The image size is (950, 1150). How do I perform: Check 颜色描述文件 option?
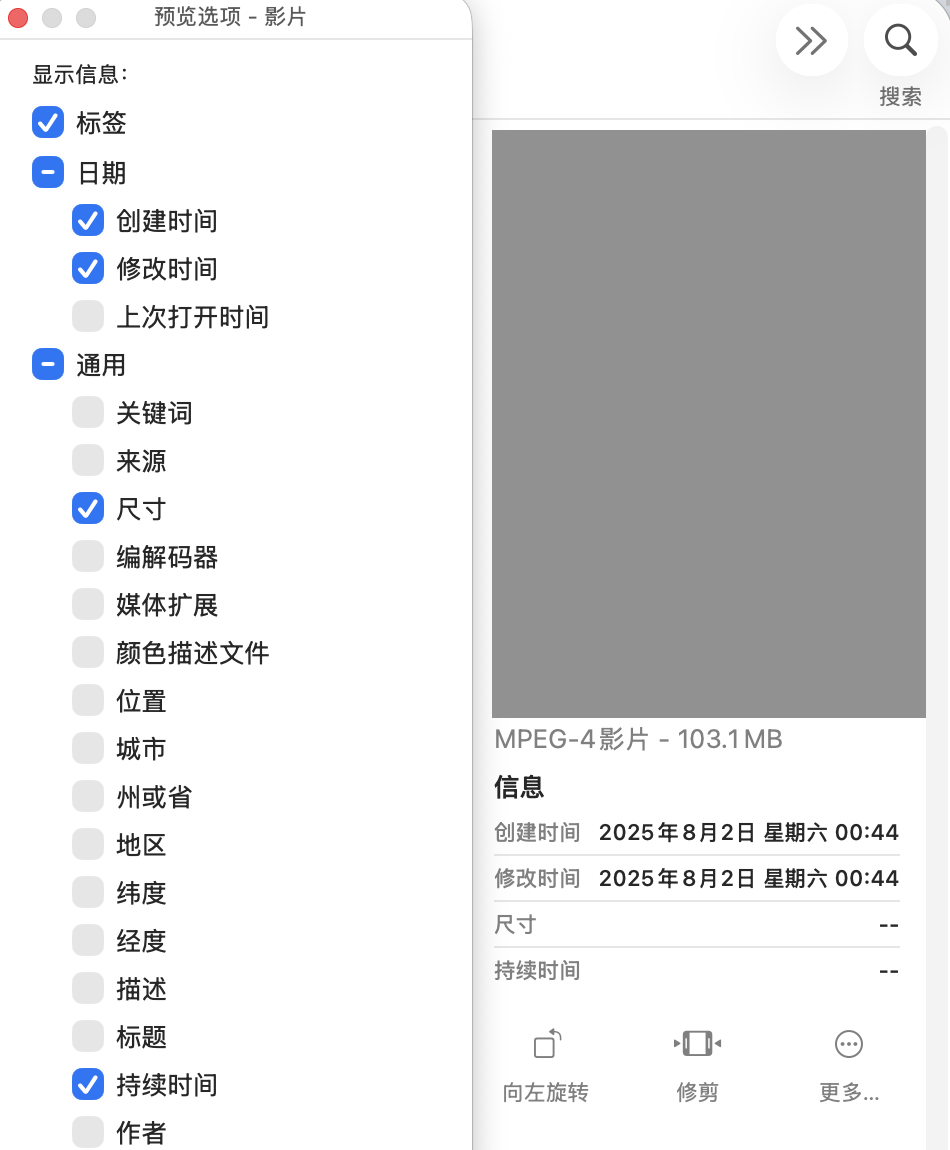[88, 652]
